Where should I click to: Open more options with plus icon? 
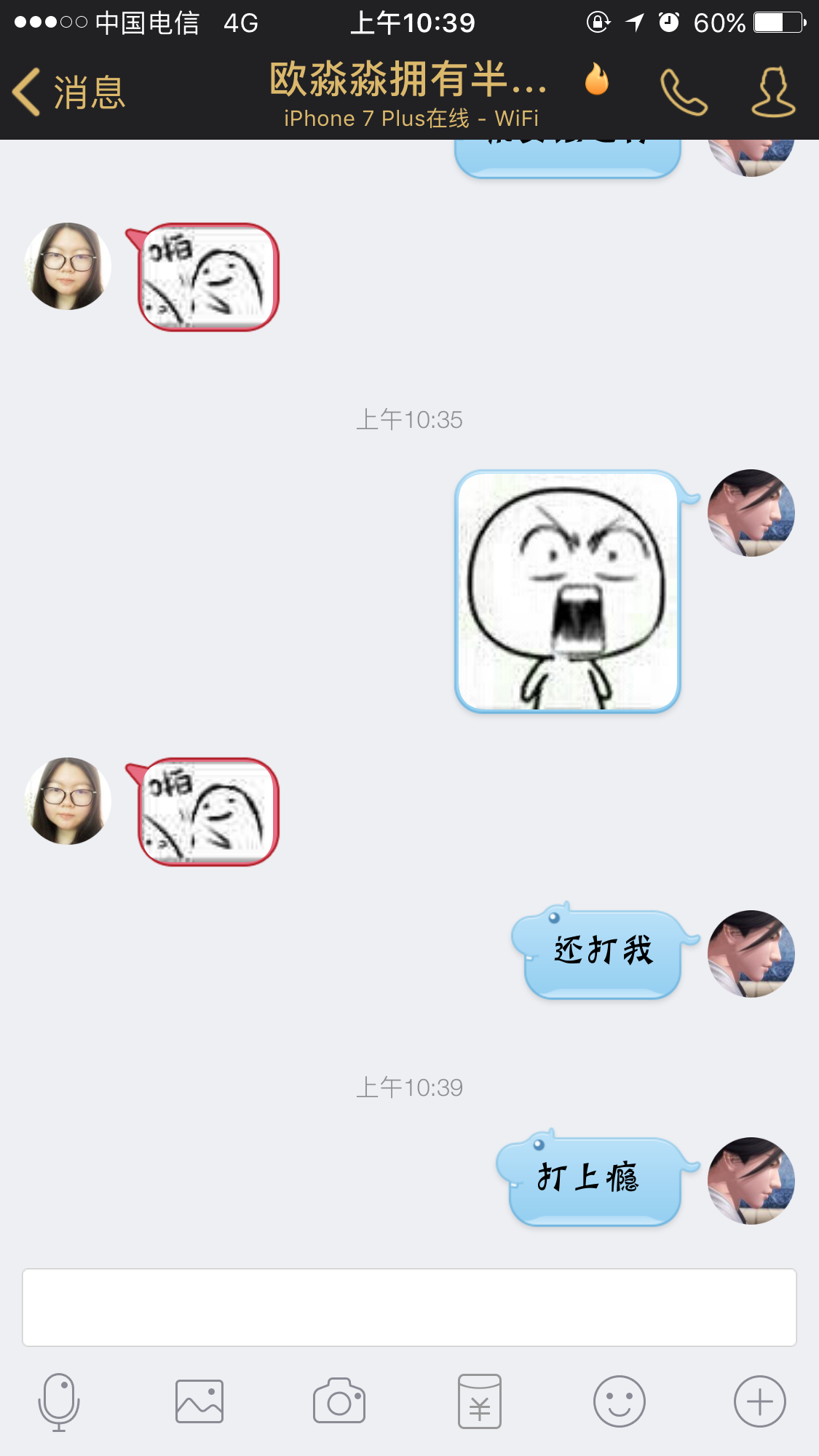point(759,1401)
